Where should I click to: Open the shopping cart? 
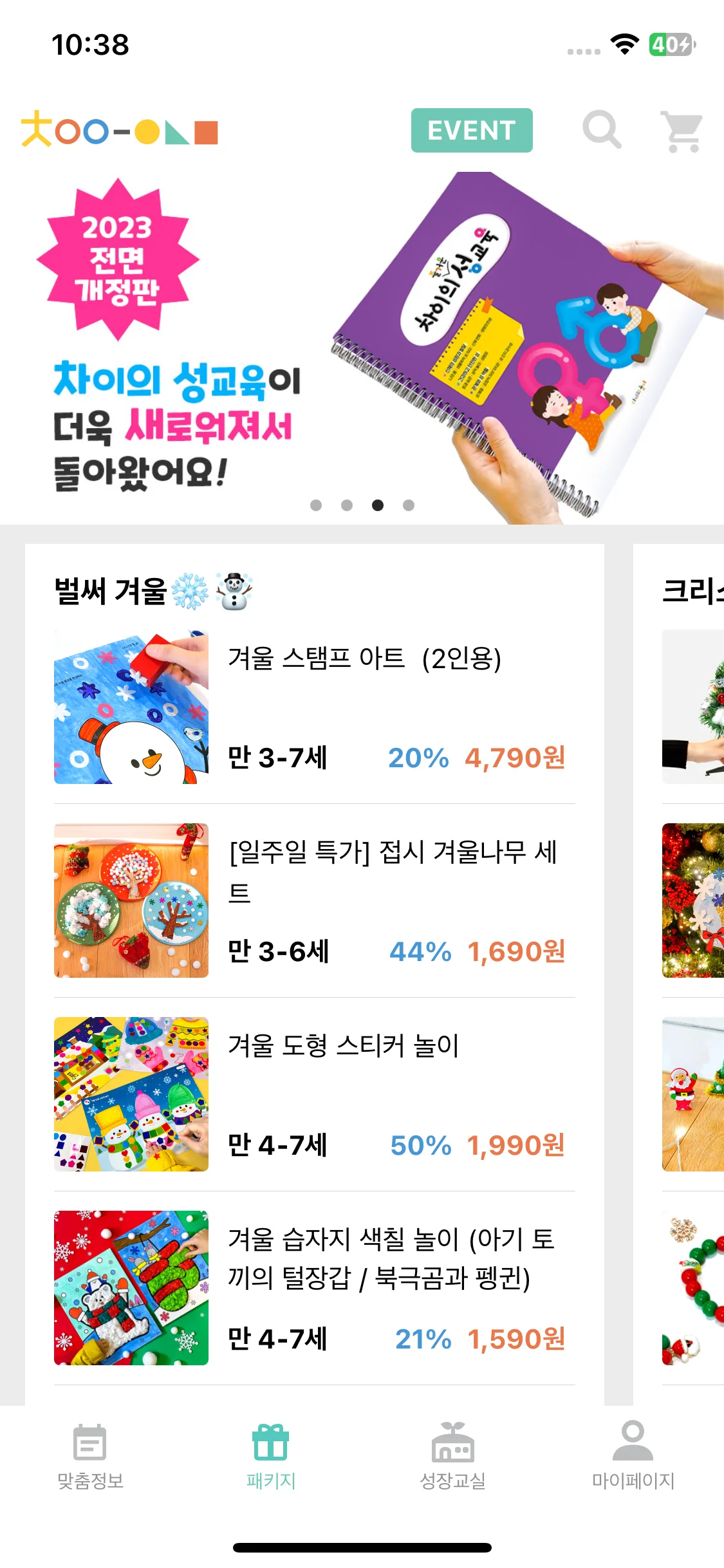coord(682,131)
